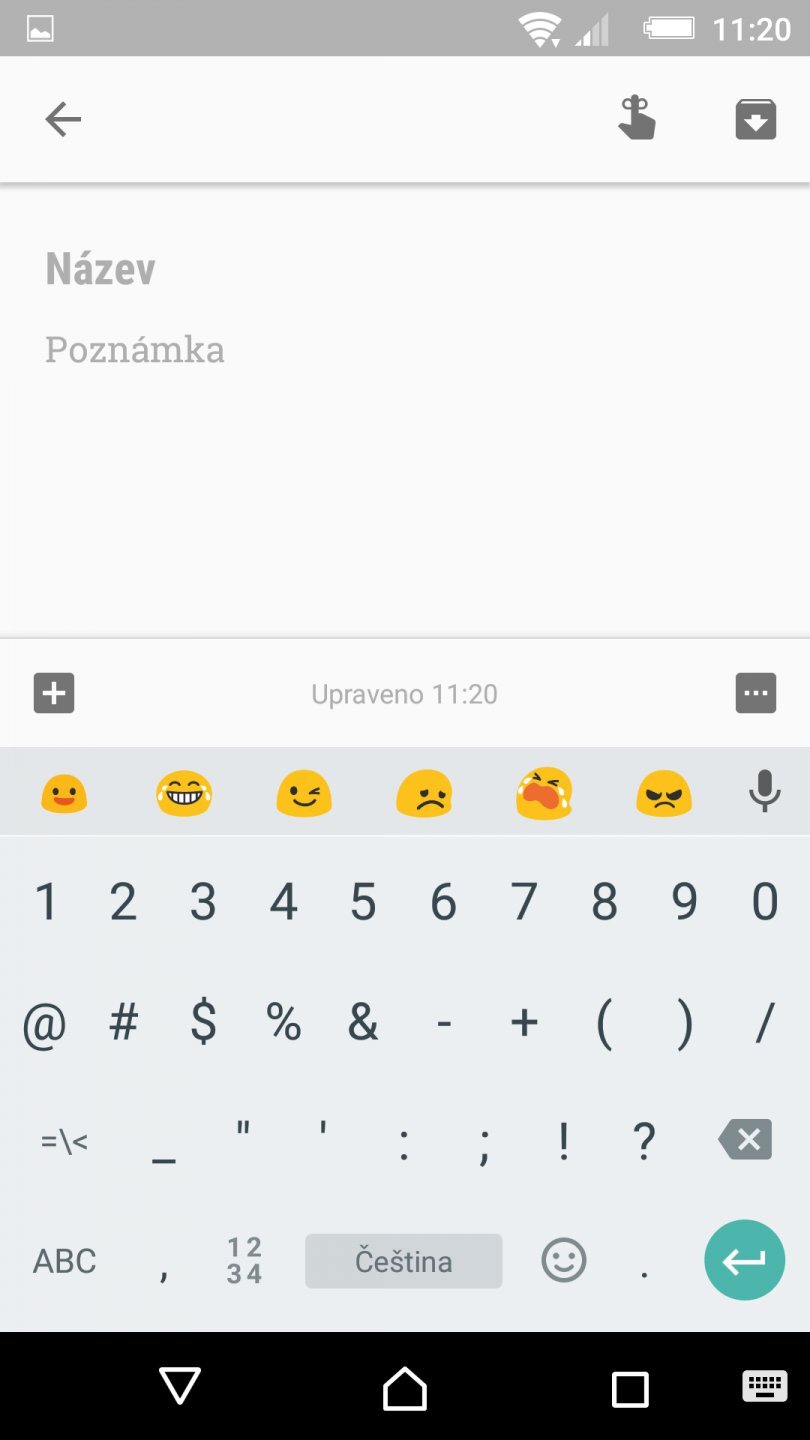
Task: Start voice input with the microphone icon
Action: [764, 791]
